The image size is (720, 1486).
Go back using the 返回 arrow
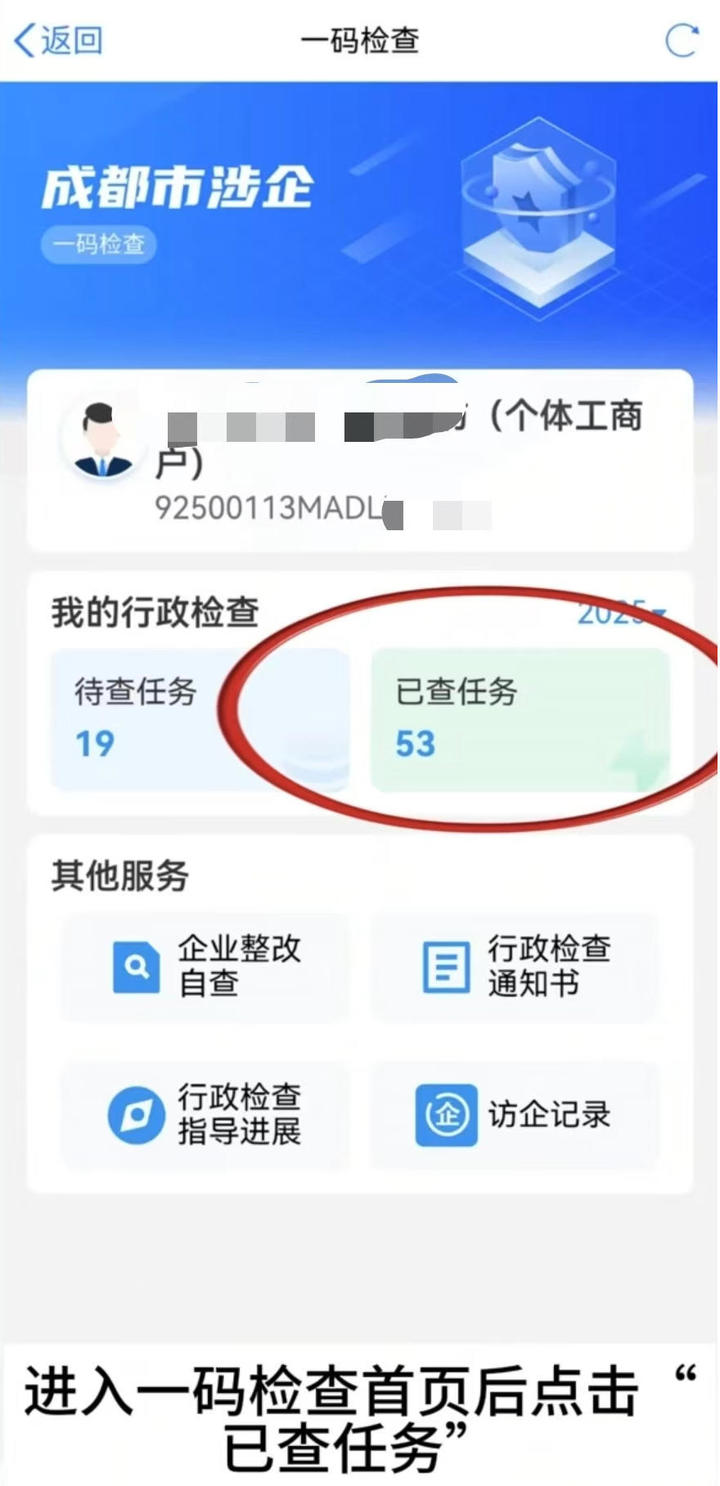[58, 41]
